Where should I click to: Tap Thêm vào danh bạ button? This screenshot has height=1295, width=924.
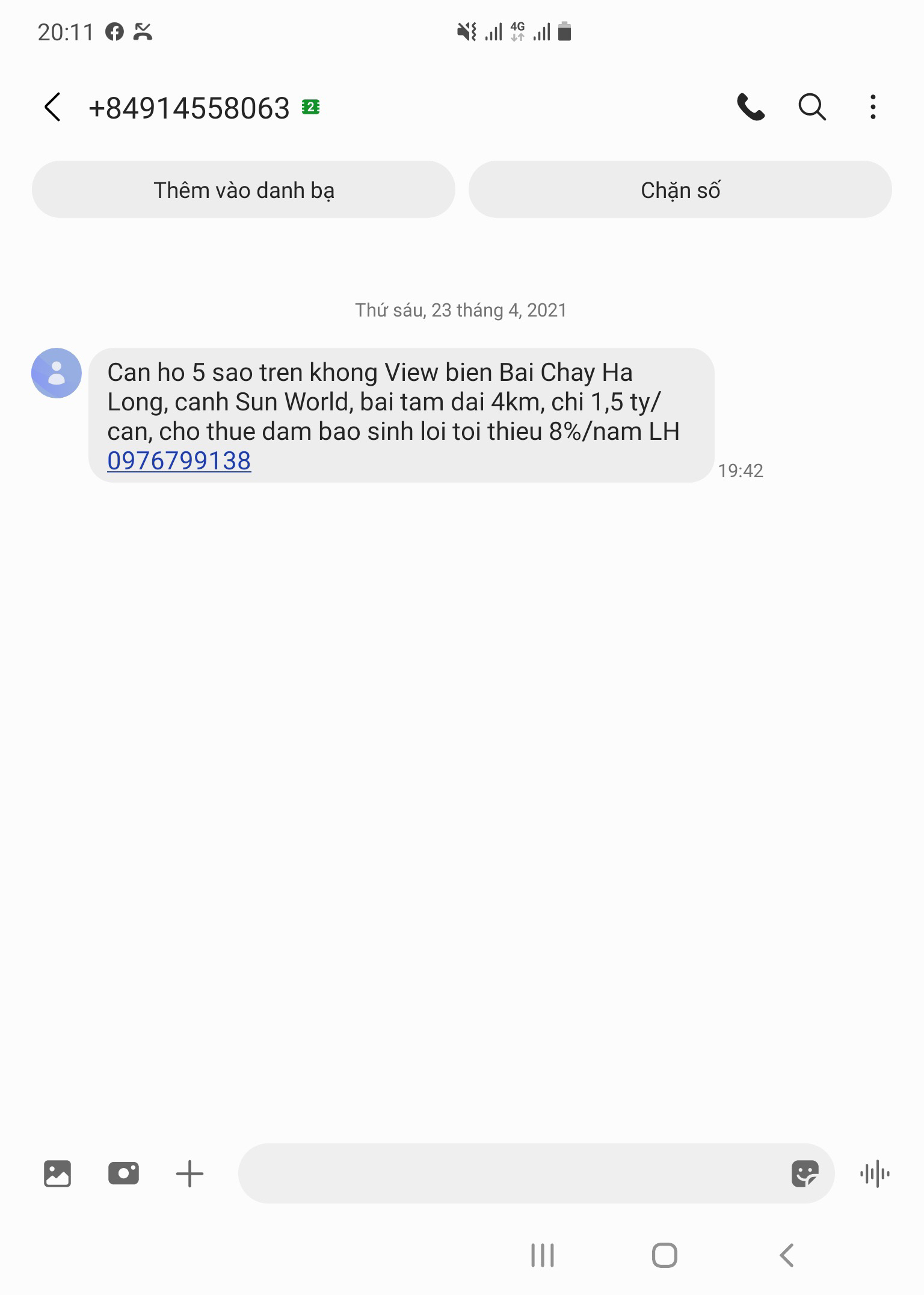pos(243,190)
